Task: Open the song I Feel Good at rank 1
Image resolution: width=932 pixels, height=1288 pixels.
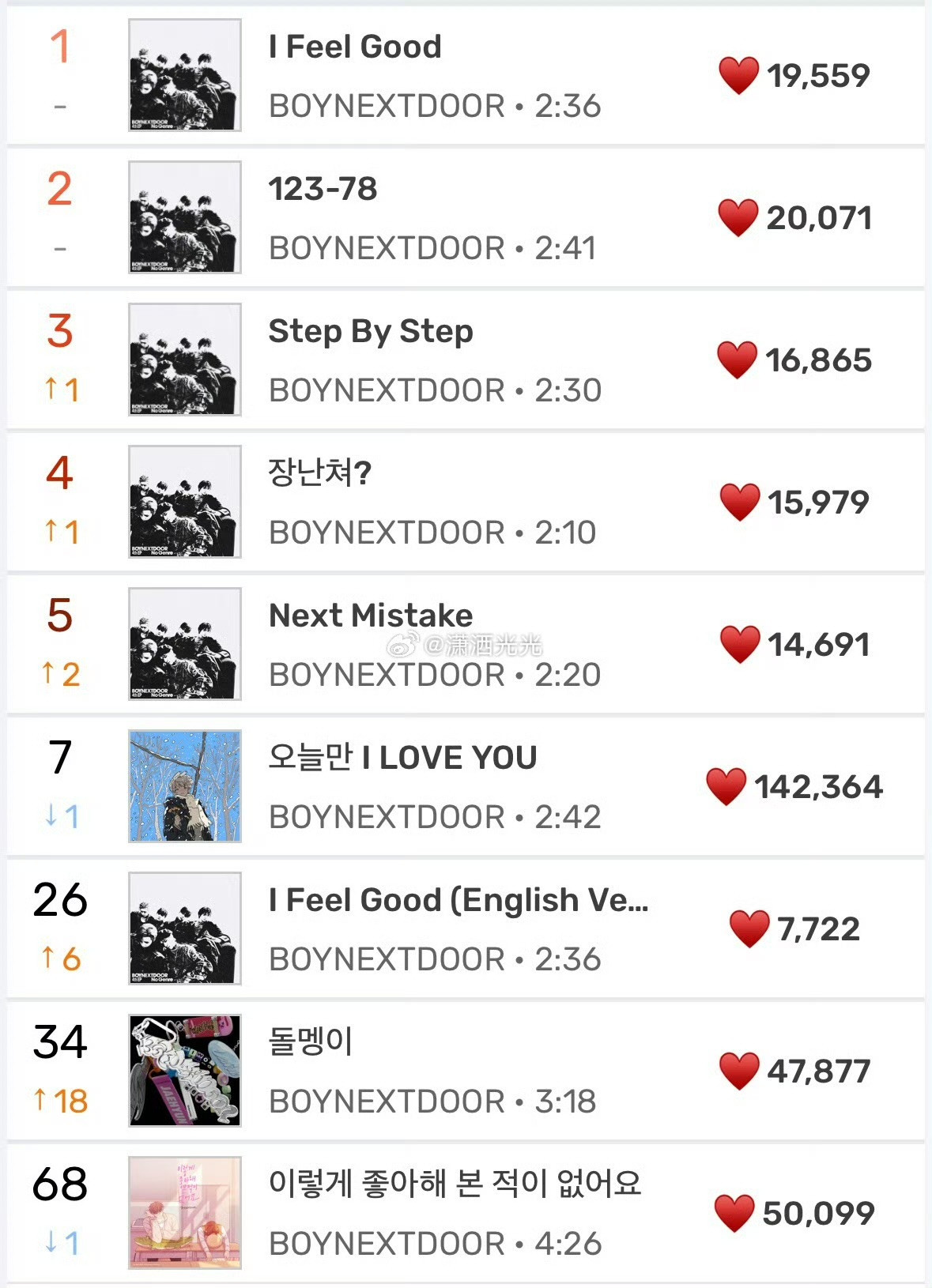Action: [x=466, y=75]
